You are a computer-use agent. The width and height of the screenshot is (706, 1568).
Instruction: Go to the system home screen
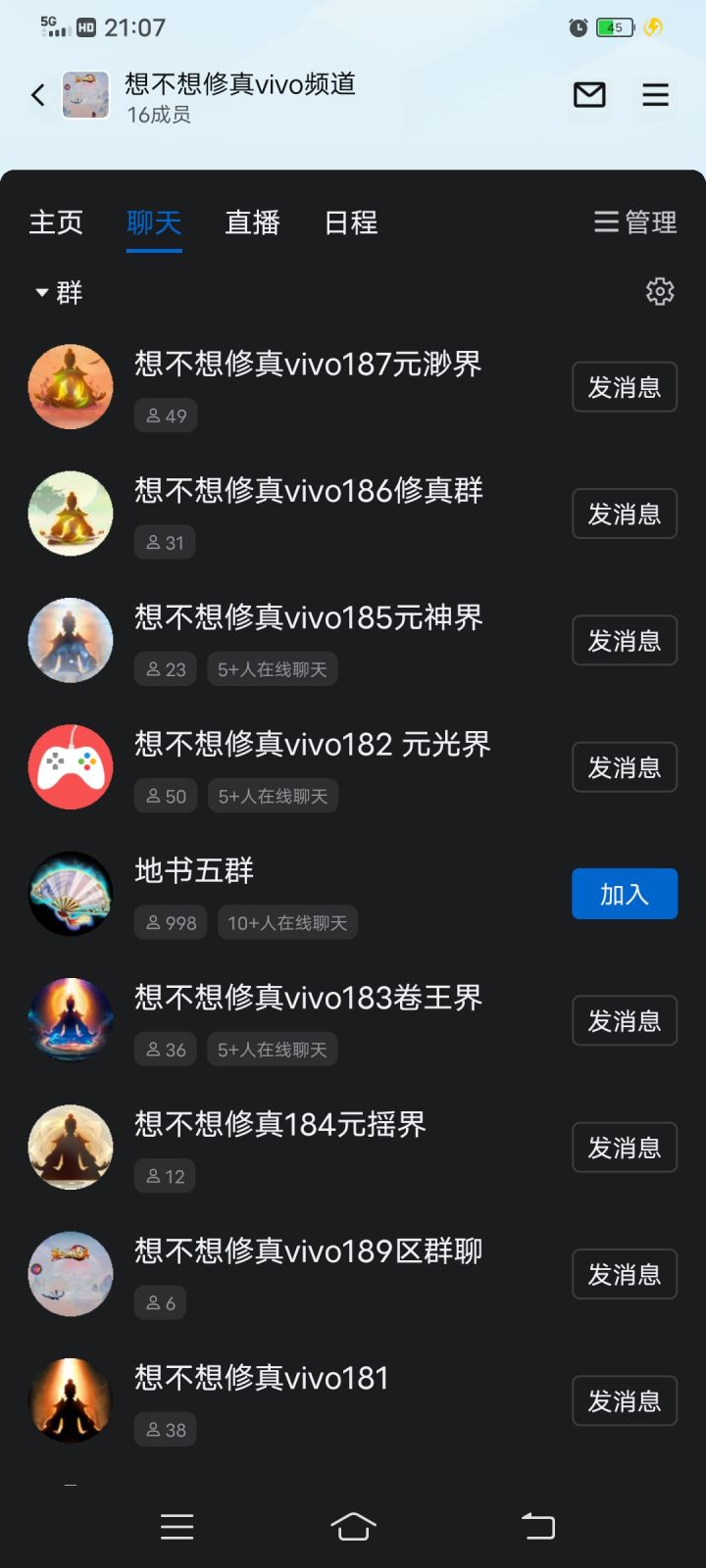coord(353,1526)
